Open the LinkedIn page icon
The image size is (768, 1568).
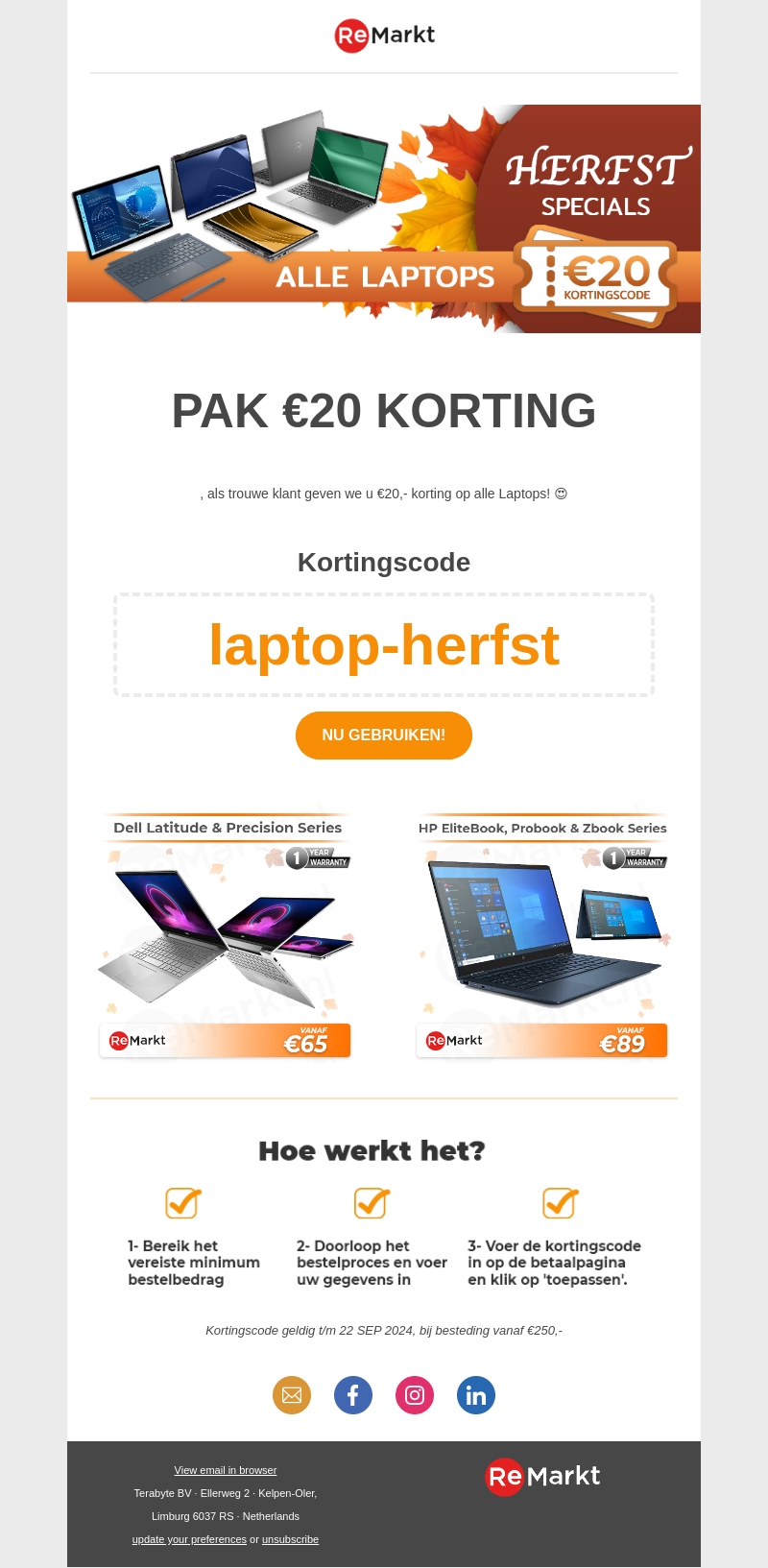pos(476,1395)
